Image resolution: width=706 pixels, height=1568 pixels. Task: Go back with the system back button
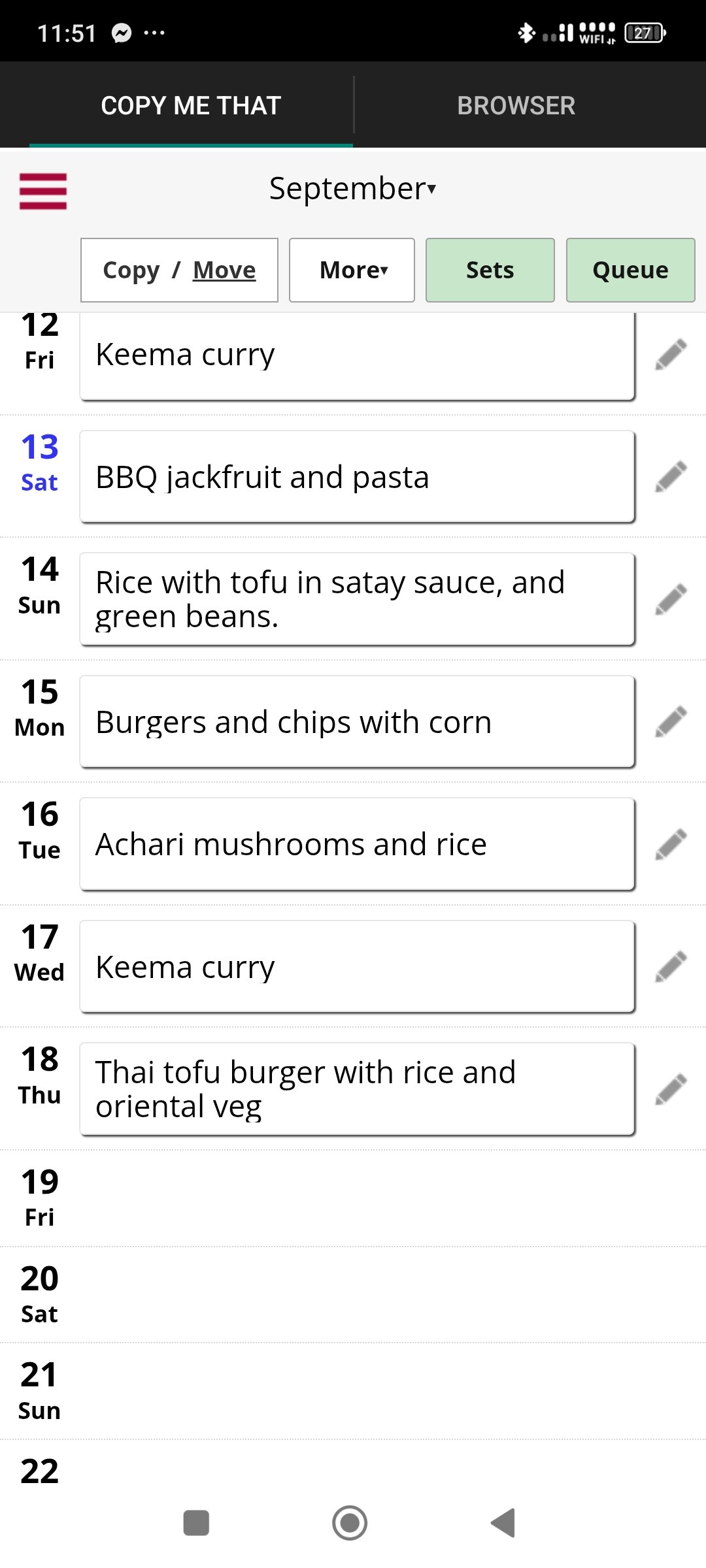(503, 1523)
